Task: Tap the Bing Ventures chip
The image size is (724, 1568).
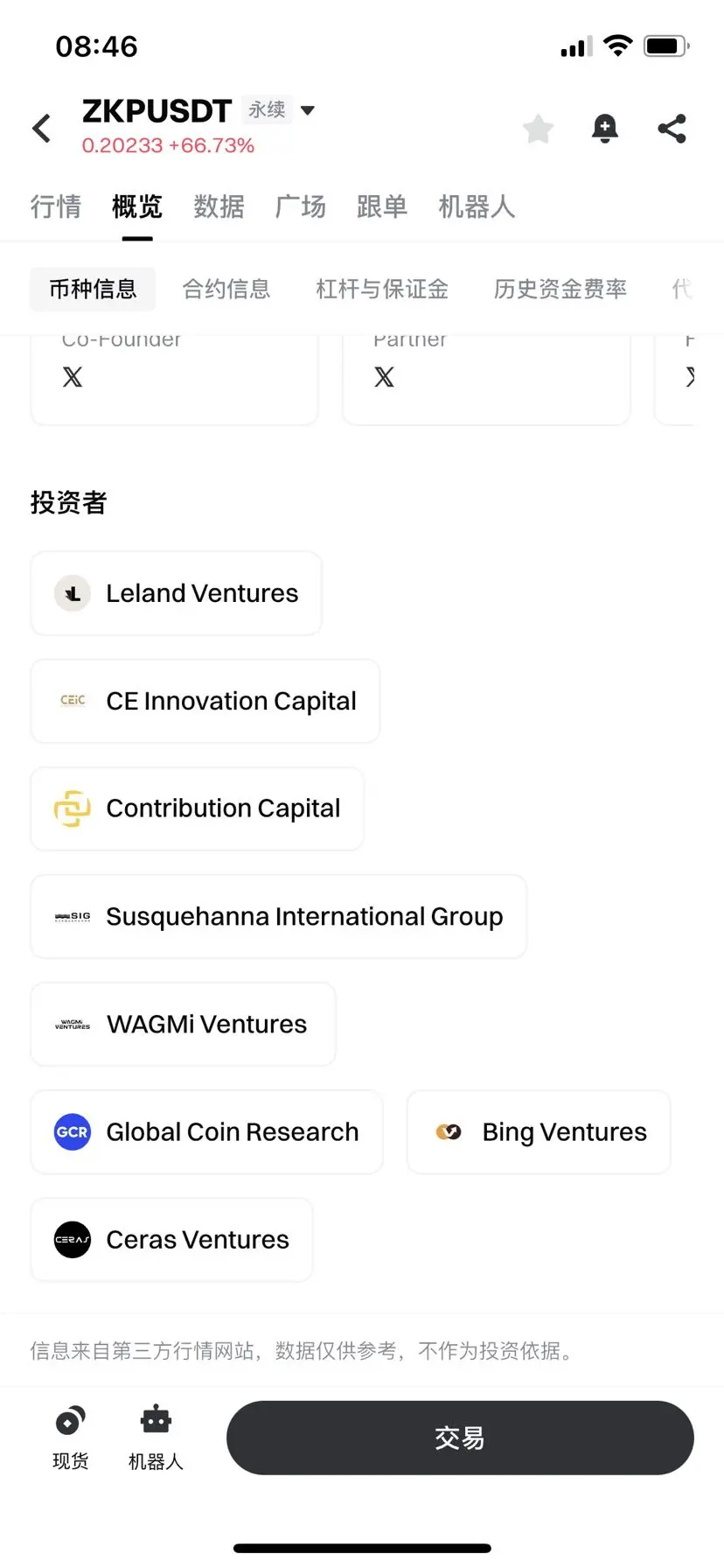Action: click(539, 1132)
